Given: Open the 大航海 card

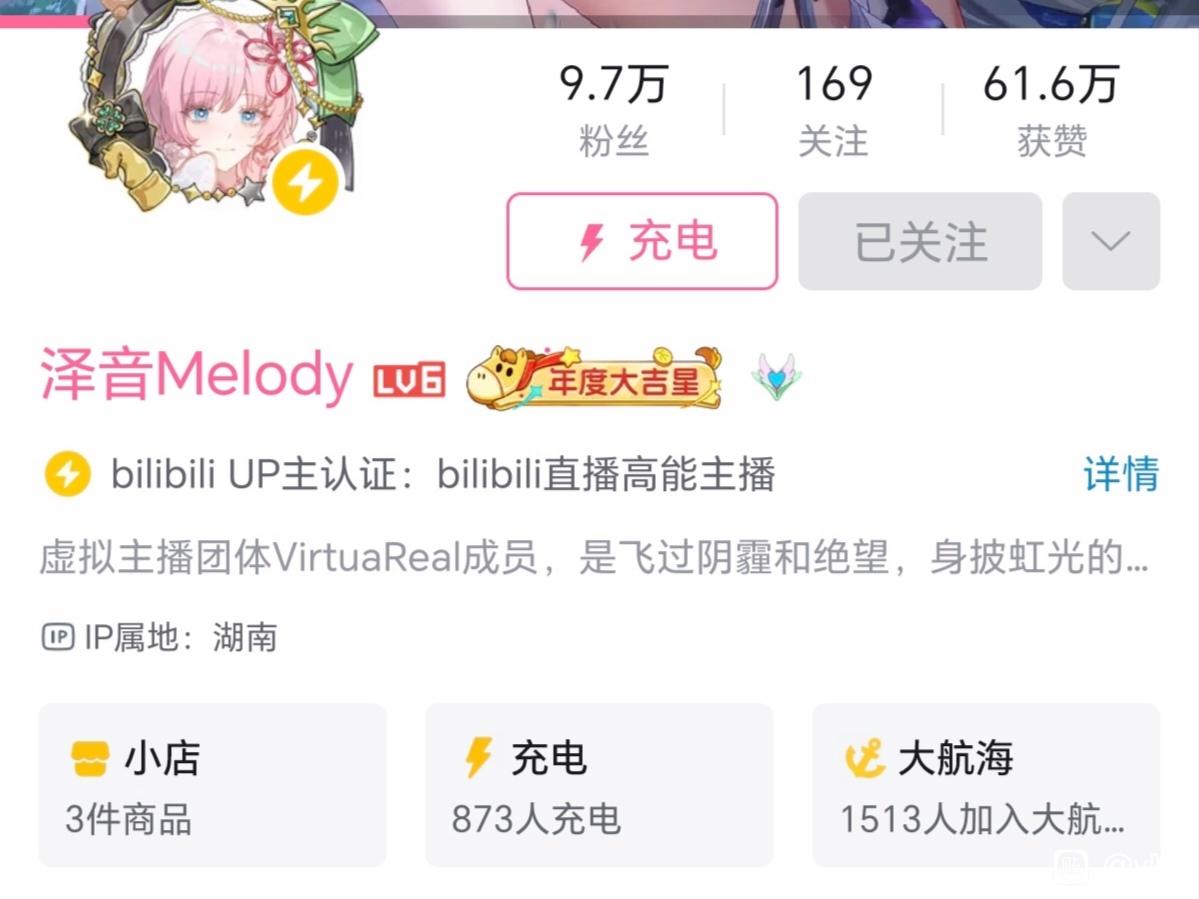Looking at the screenshot, I should [x=986, y=785].
